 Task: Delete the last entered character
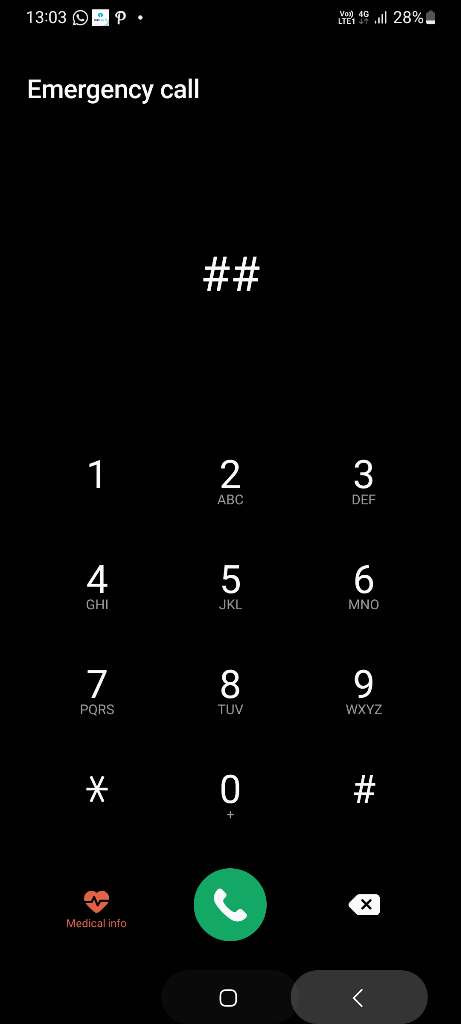click(x=364, y=904)
